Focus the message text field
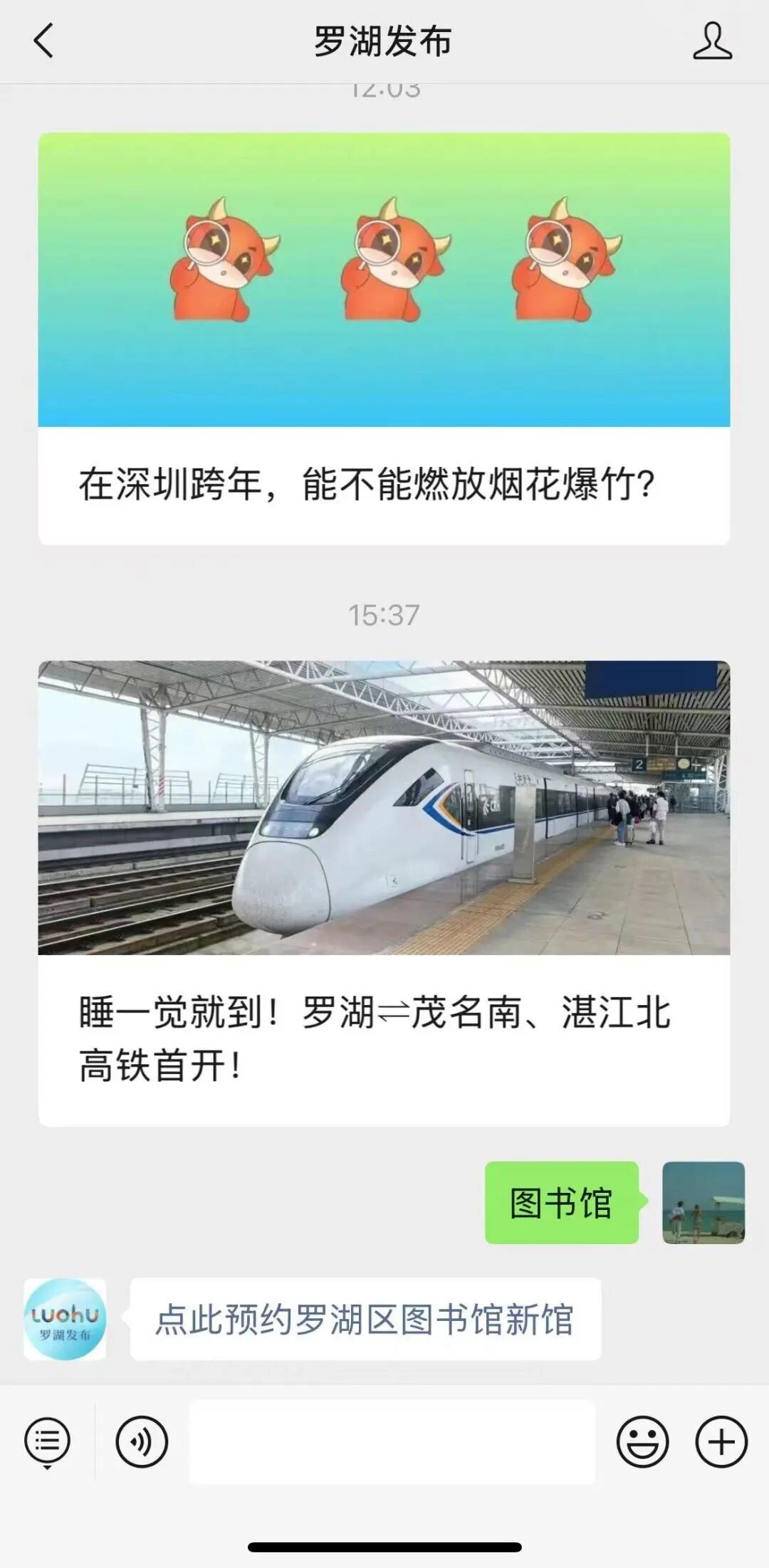The width and height of the screenshot is (769, 1568). point(392,1443)
